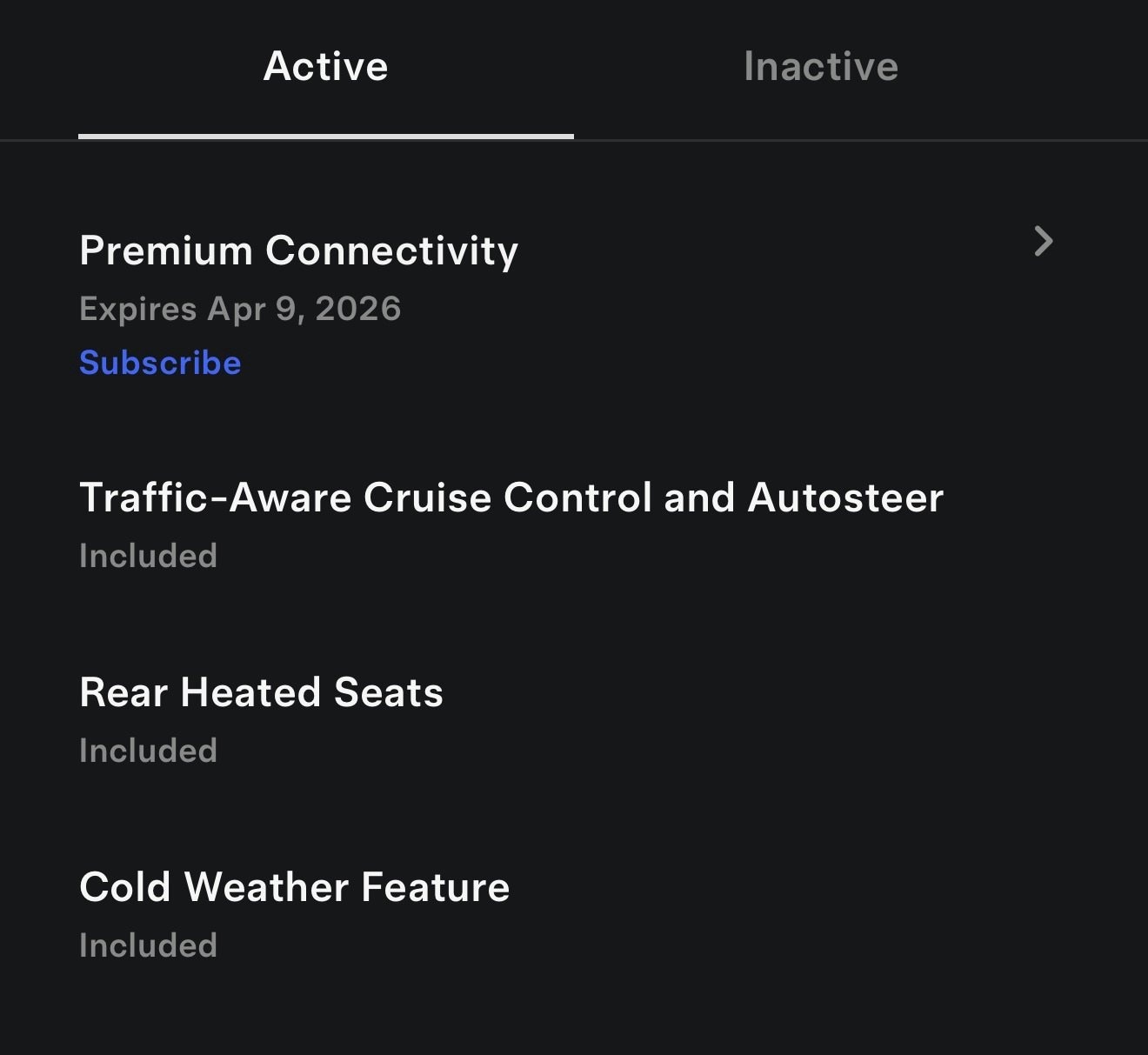Screen dimensions: 1148x1055
Task: Switch to the Inactive tab
Action: [820, 67]
